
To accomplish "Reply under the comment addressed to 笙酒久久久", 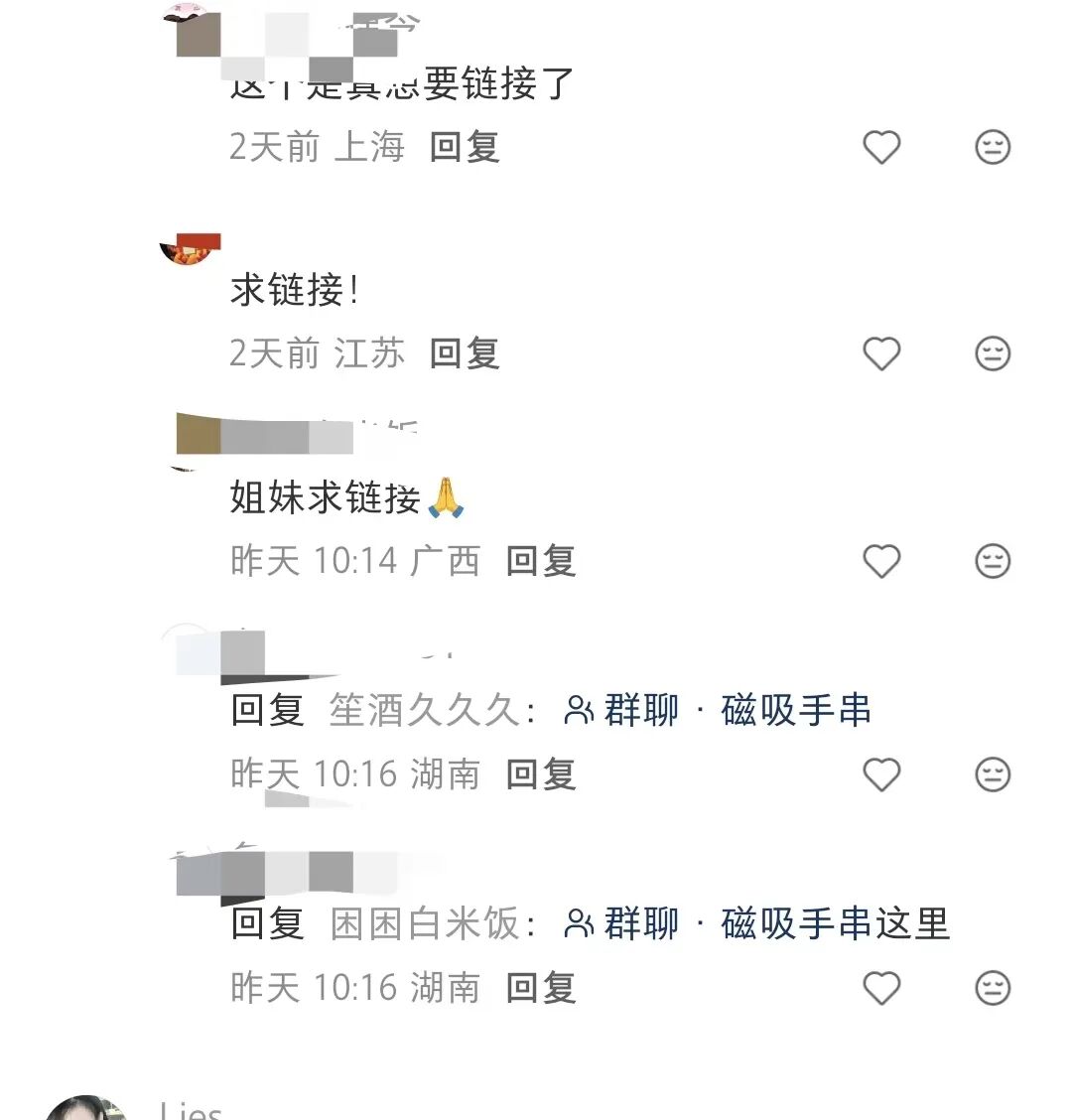I will 541,774.
